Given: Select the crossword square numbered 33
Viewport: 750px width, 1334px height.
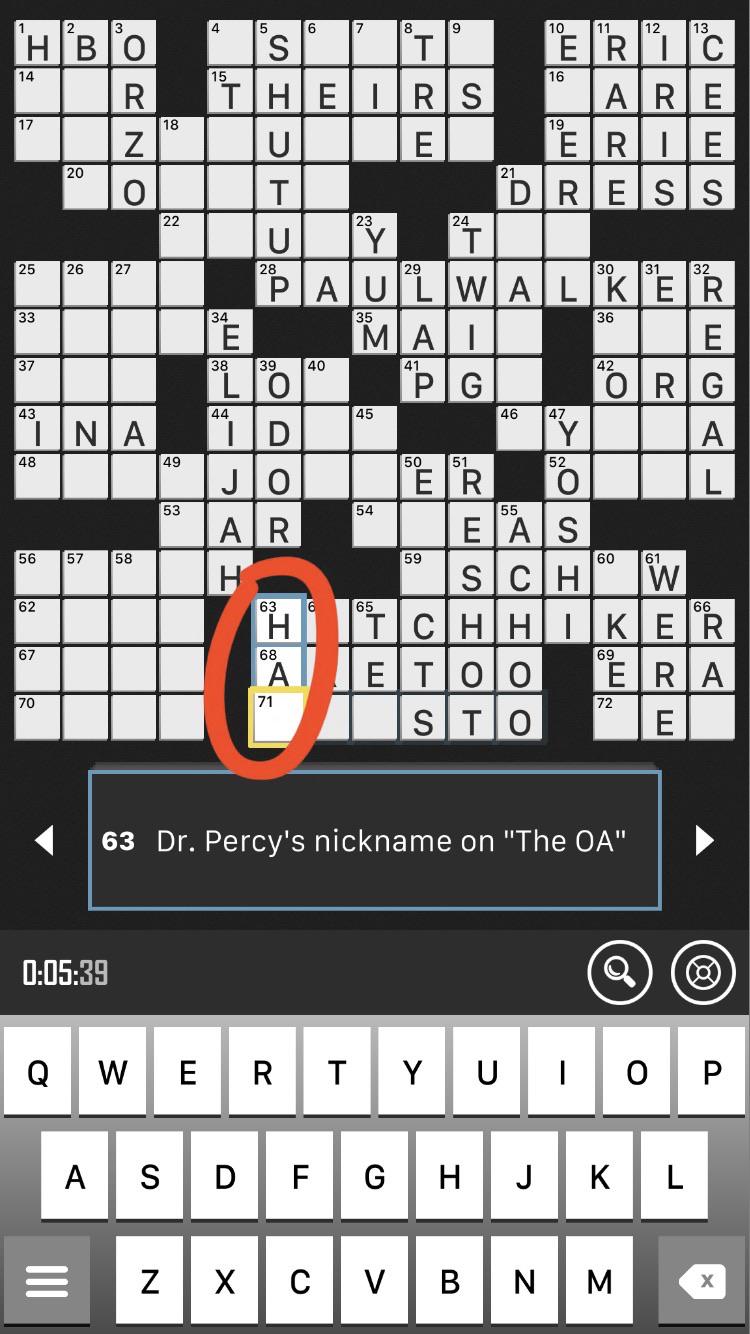Looking at the screenshot, I should [37, 333].
